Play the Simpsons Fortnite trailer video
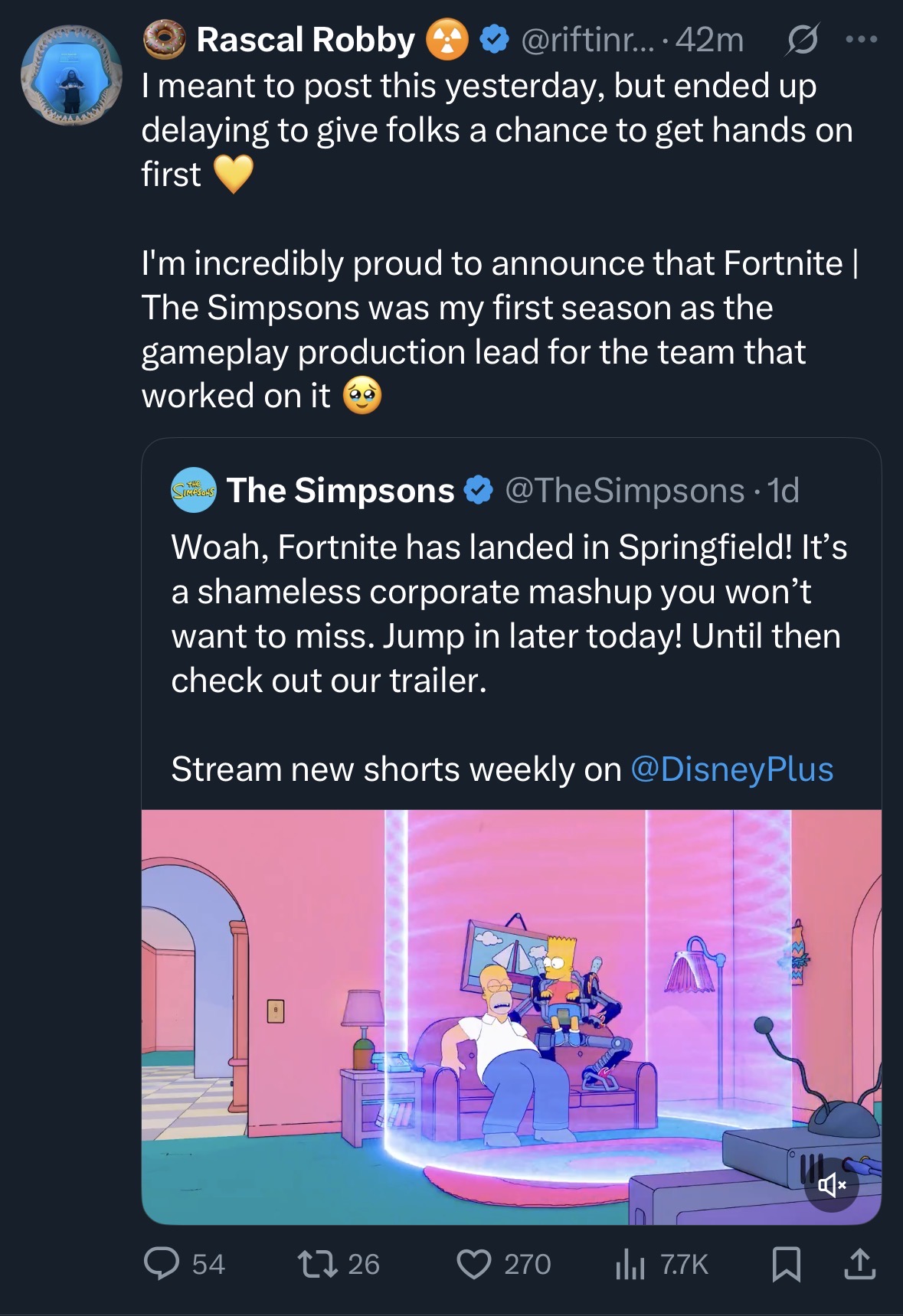The height and width of the screenshot is (1316, 903). 512,1017
